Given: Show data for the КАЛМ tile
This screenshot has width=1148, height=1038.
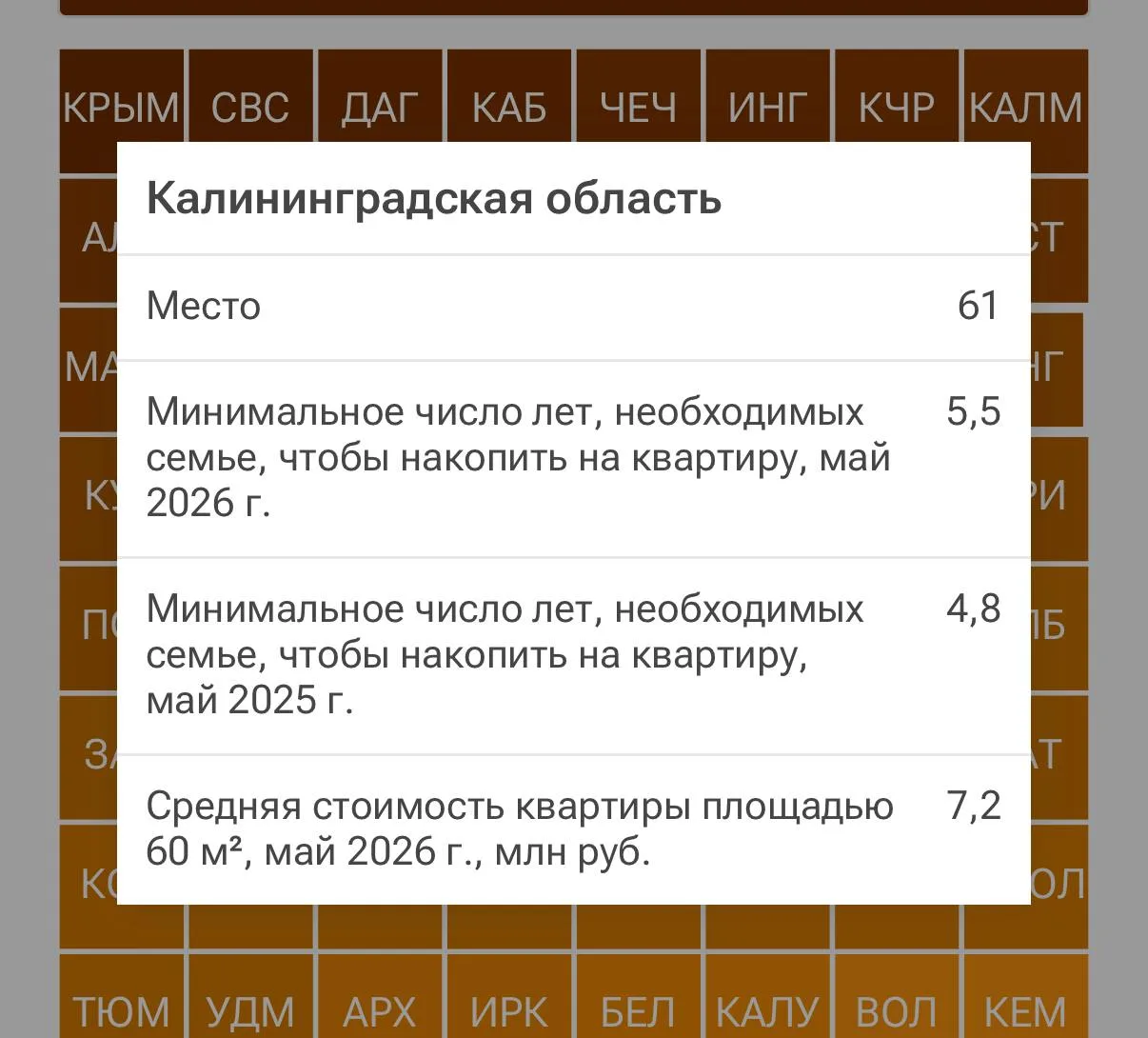Looking at the screenshot, I should click(x=1026, y=109).
